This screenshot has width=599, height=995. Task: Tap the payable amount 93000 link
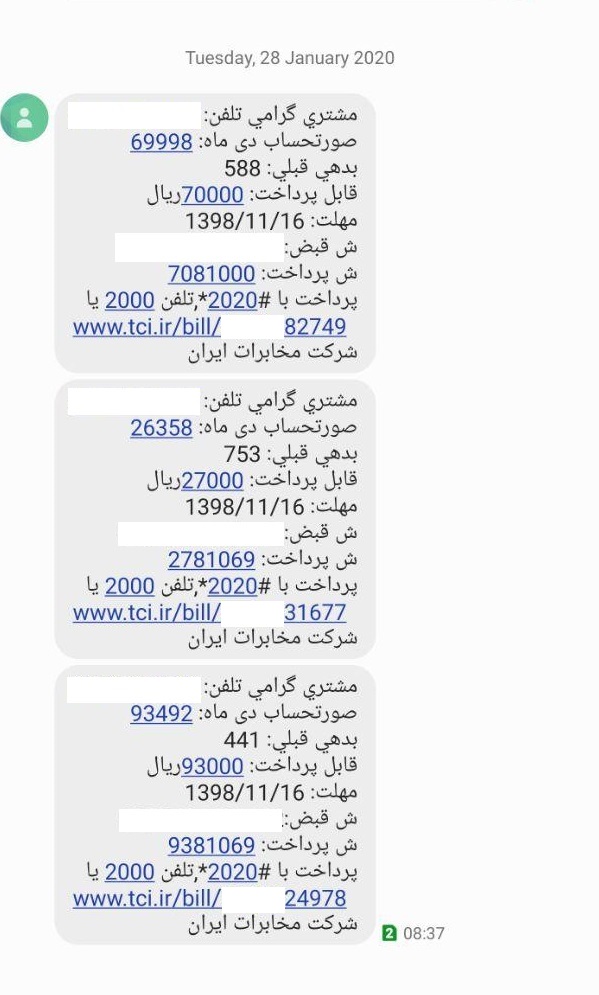[x=213, y=767]
